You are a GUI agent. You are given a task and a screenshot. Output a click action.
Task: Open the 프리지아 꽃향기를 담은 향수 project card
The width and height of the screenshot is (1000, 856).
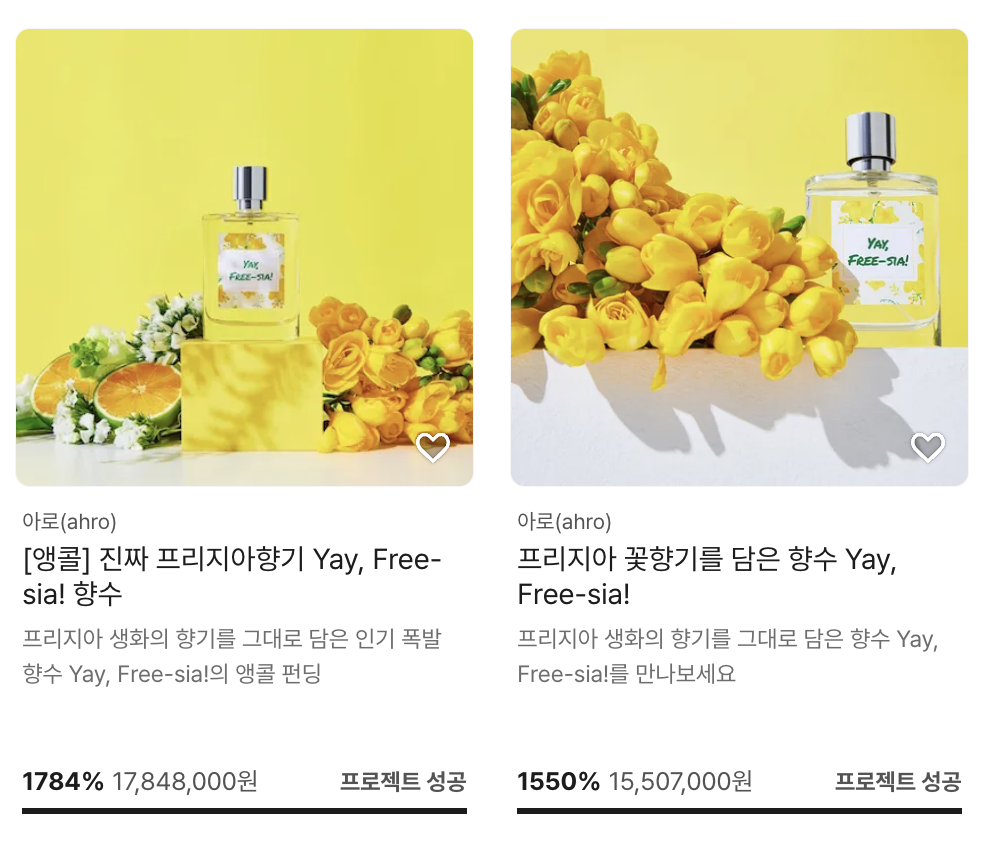click(x=706, y=576)
